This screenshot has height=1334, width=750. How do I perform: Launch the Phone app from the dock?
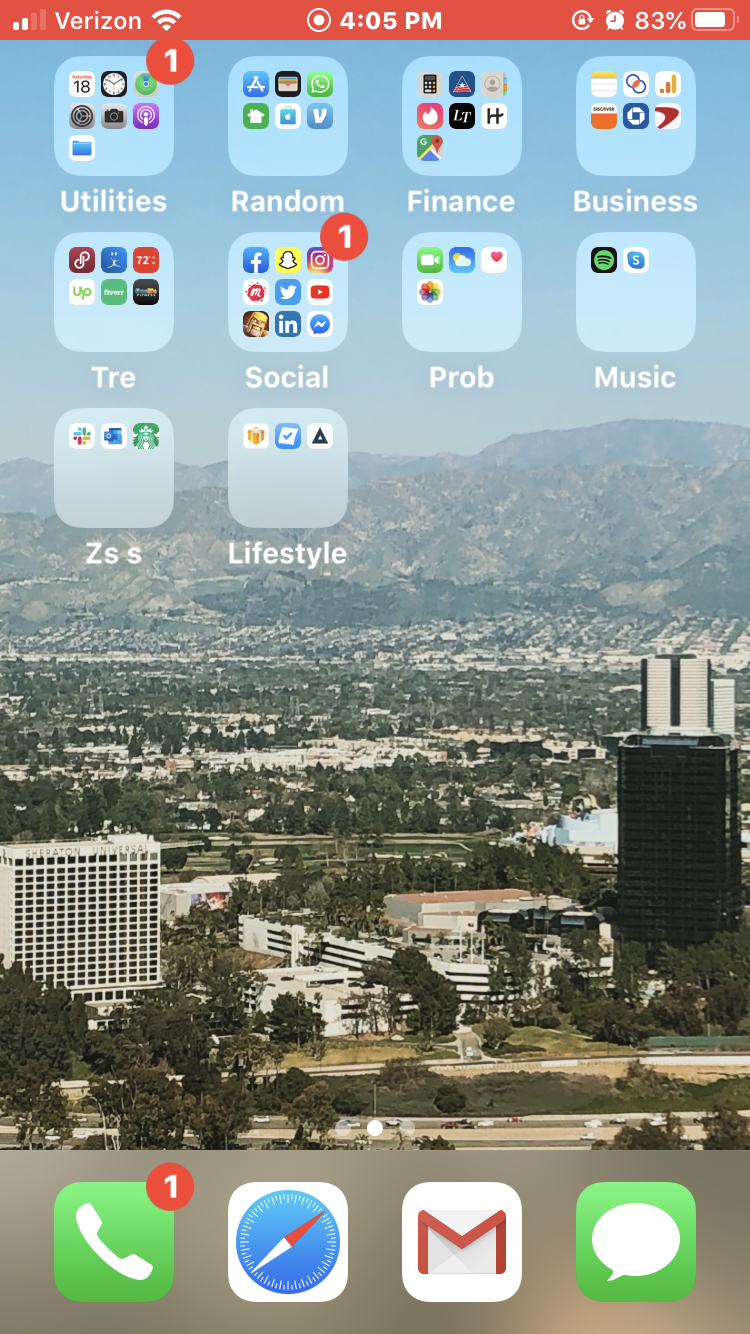(x=113, y=1243)
